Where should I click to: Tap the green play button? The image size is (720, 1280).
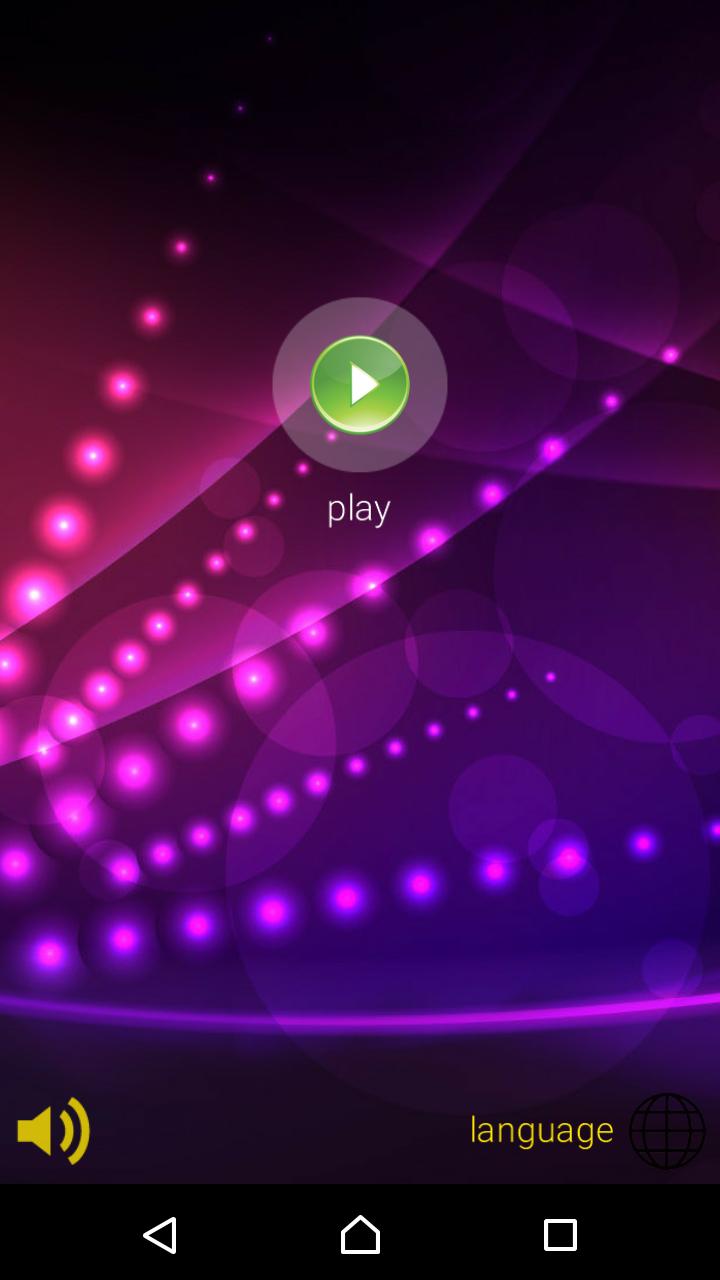pos(360,385)
